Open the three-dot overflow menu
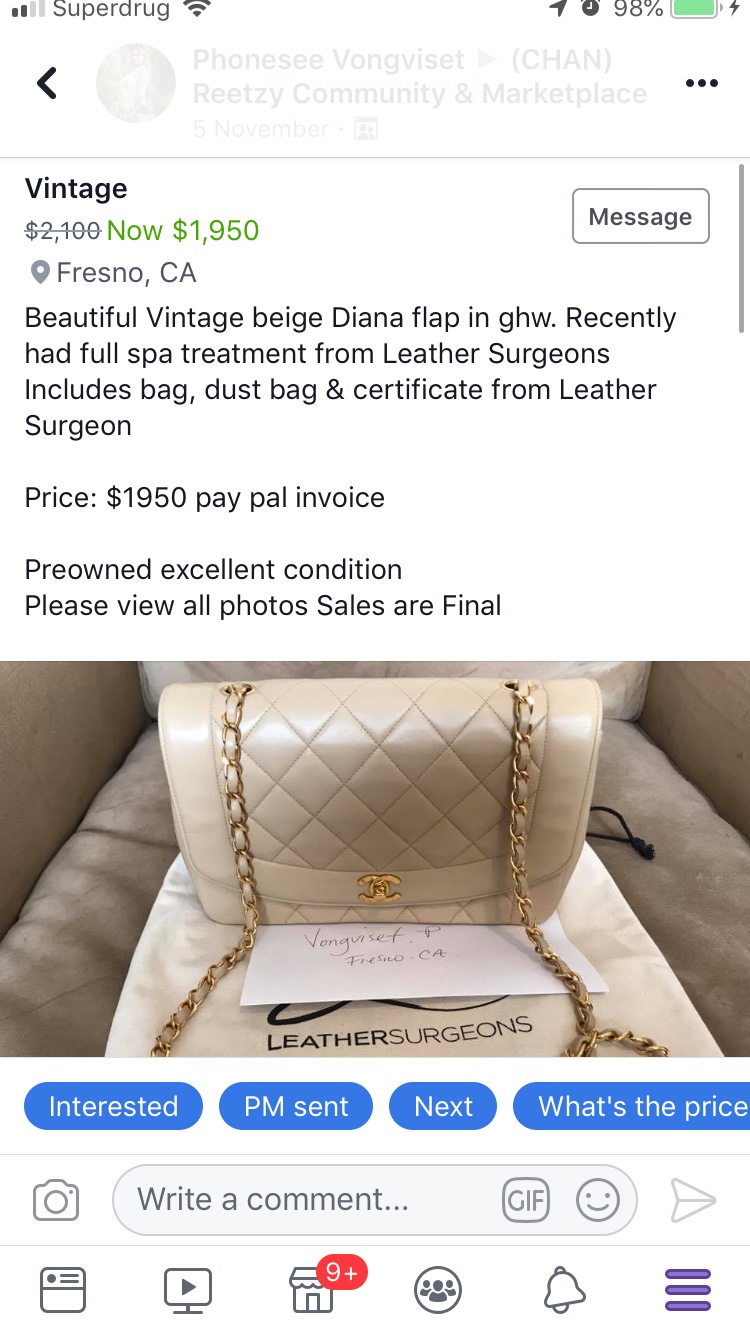The height and width of the screenshot is (1334, 750). point(701,83)
